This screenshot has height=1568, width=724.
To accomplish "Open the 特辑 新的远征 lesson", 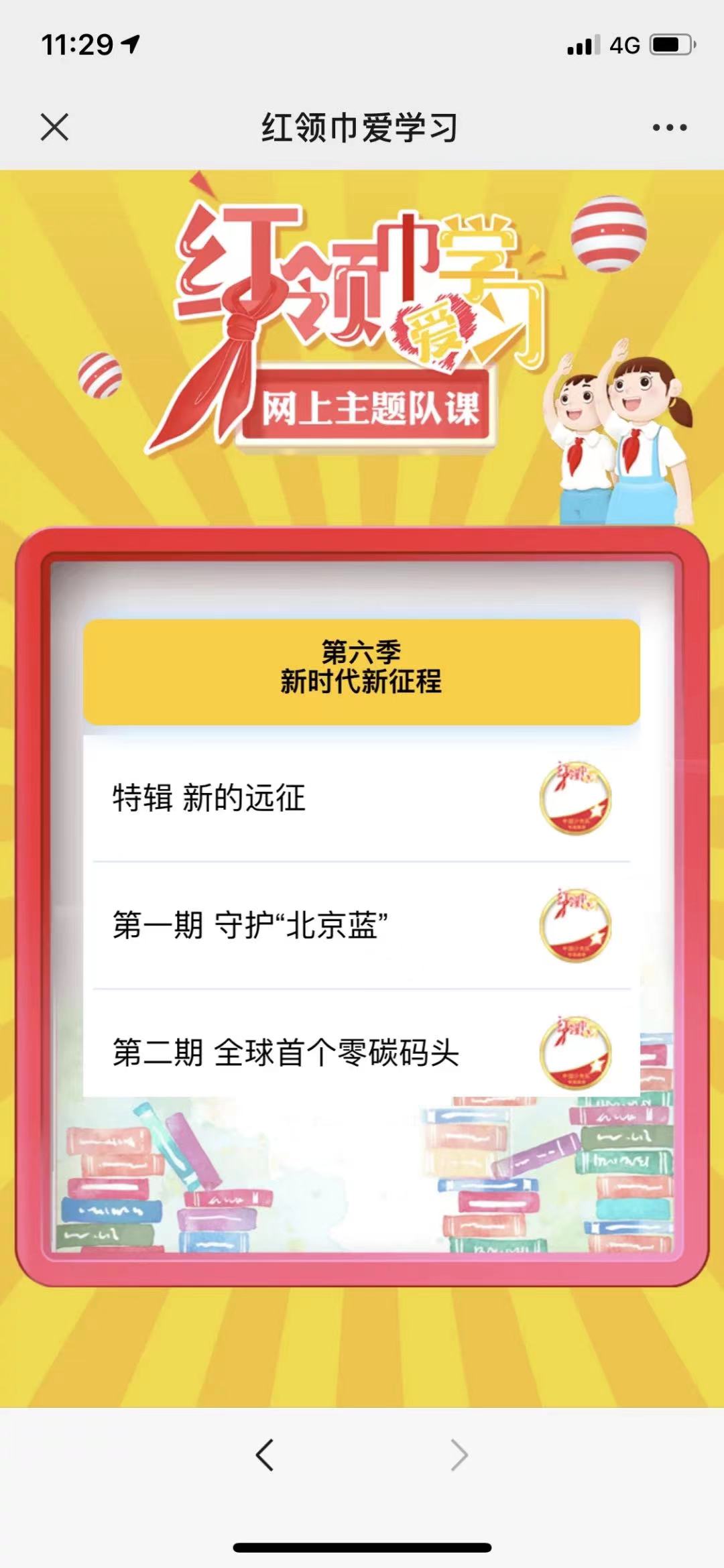I will coord(361,798).
